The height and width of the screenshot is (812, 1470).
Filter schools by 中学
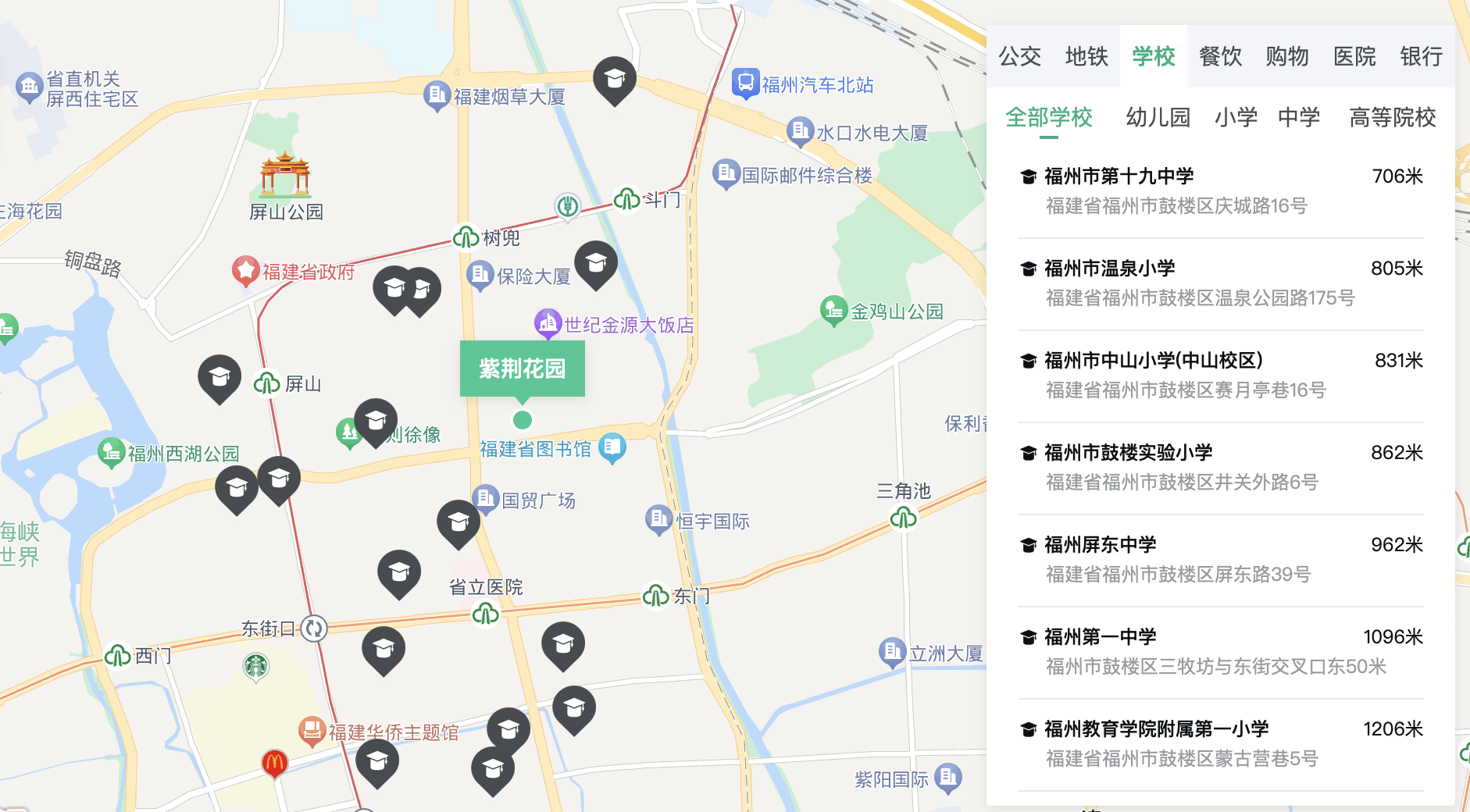[x=1298, y=117]
